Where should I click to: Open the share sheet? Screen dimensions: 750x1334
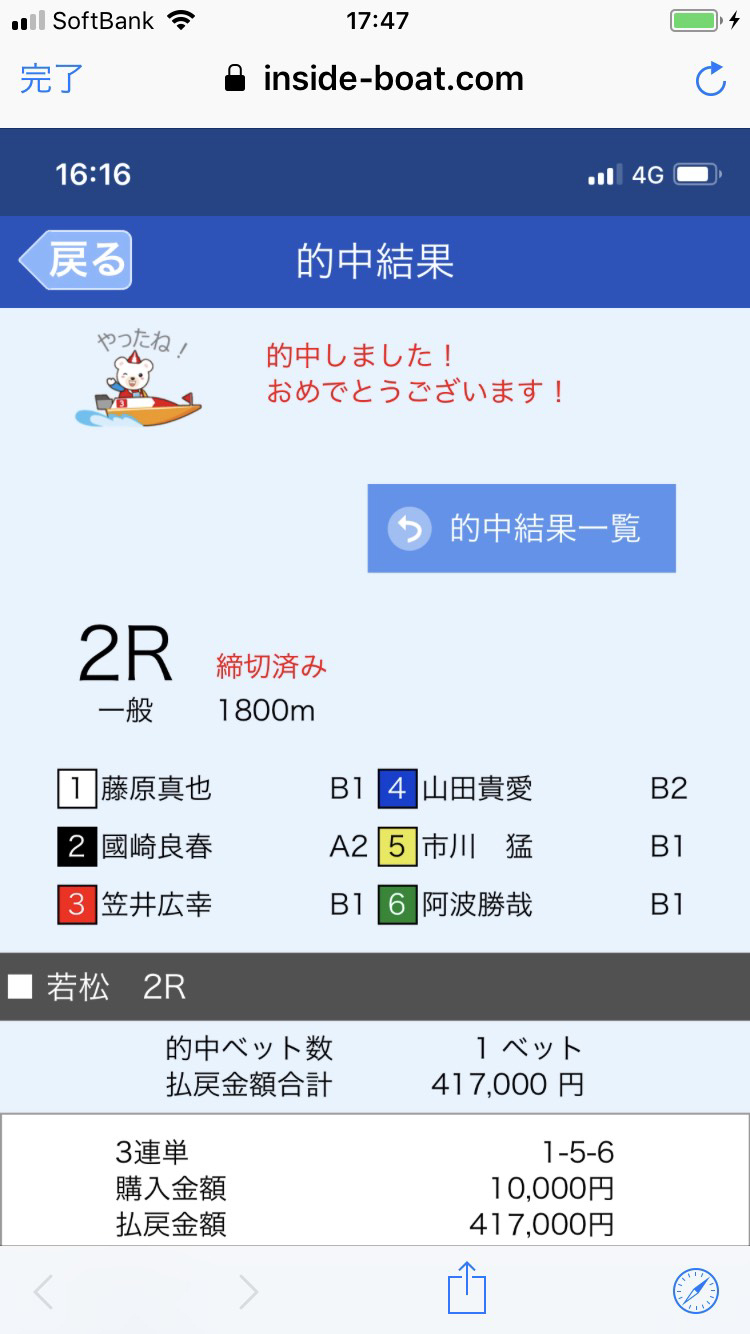[466, 1291]
